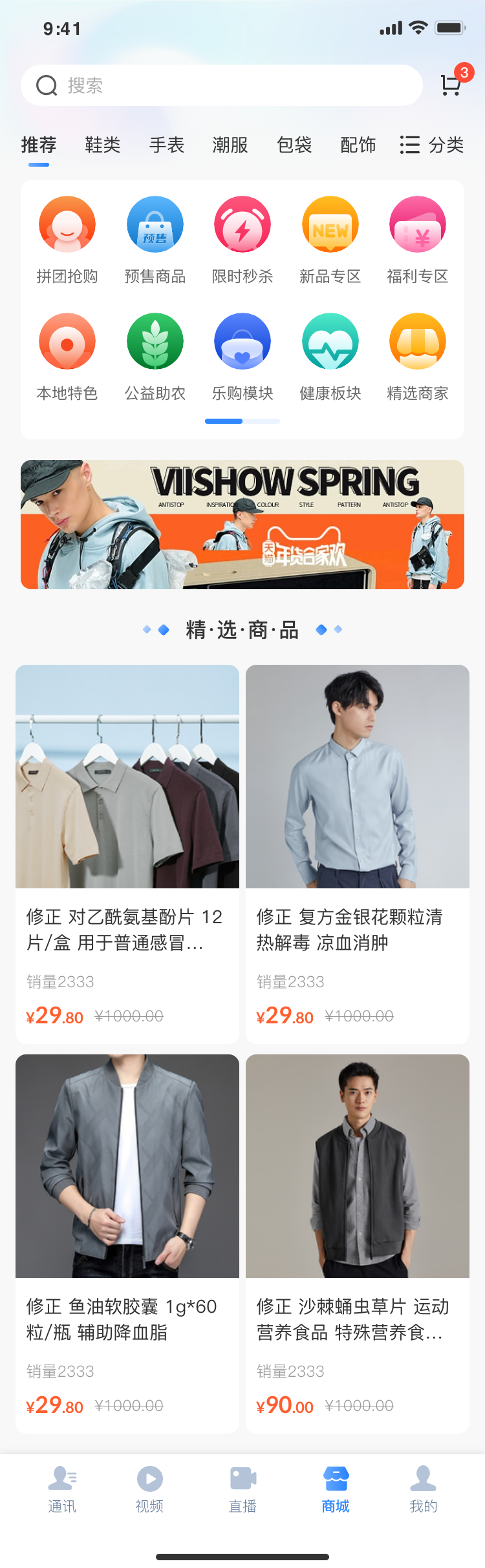Tap the 搜索 search box
The width and height of the screenshot is (485, 1568).
click(221, 85)
